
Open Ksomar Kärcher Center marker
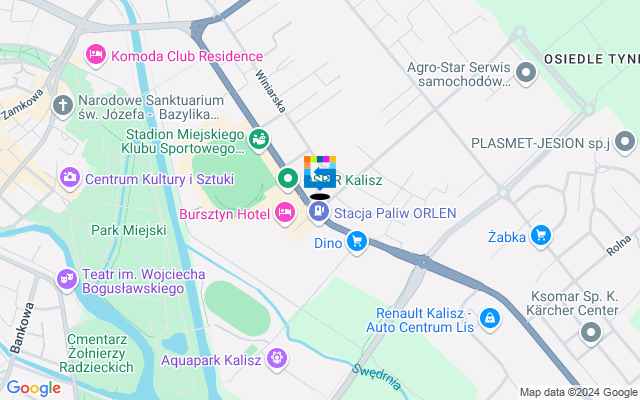click(591, 330)
